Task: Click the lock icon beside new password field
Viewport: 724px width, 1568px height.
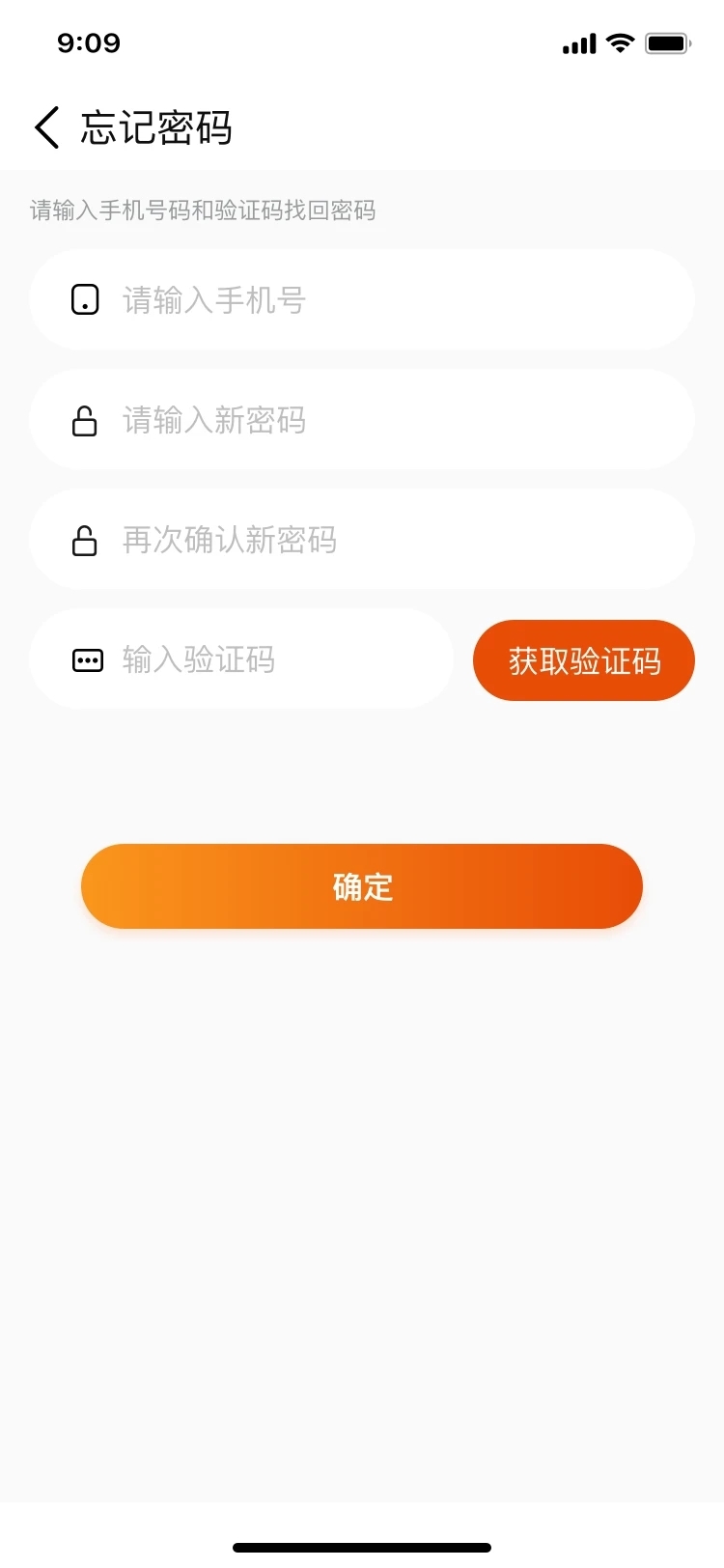Action: pos(86,420)
